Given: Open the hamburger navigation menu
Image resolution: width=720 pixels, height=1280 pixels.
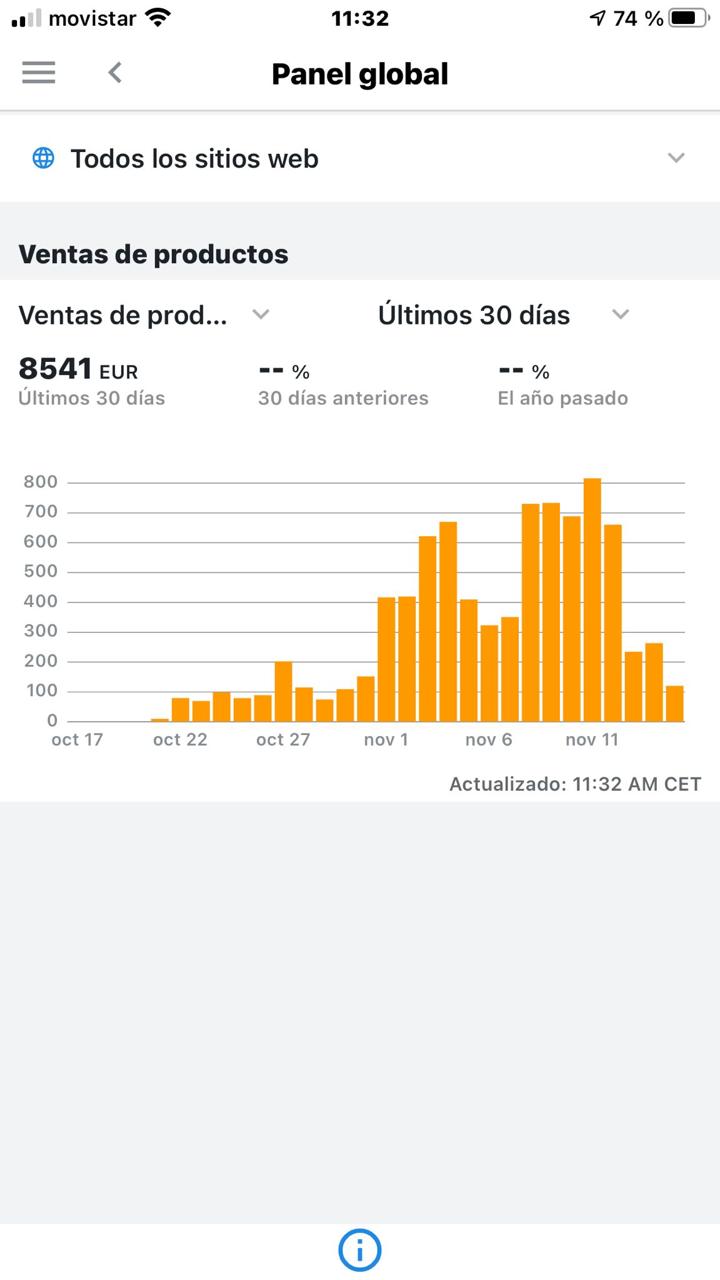Looking at the screenshot, I should click(39, 73).
